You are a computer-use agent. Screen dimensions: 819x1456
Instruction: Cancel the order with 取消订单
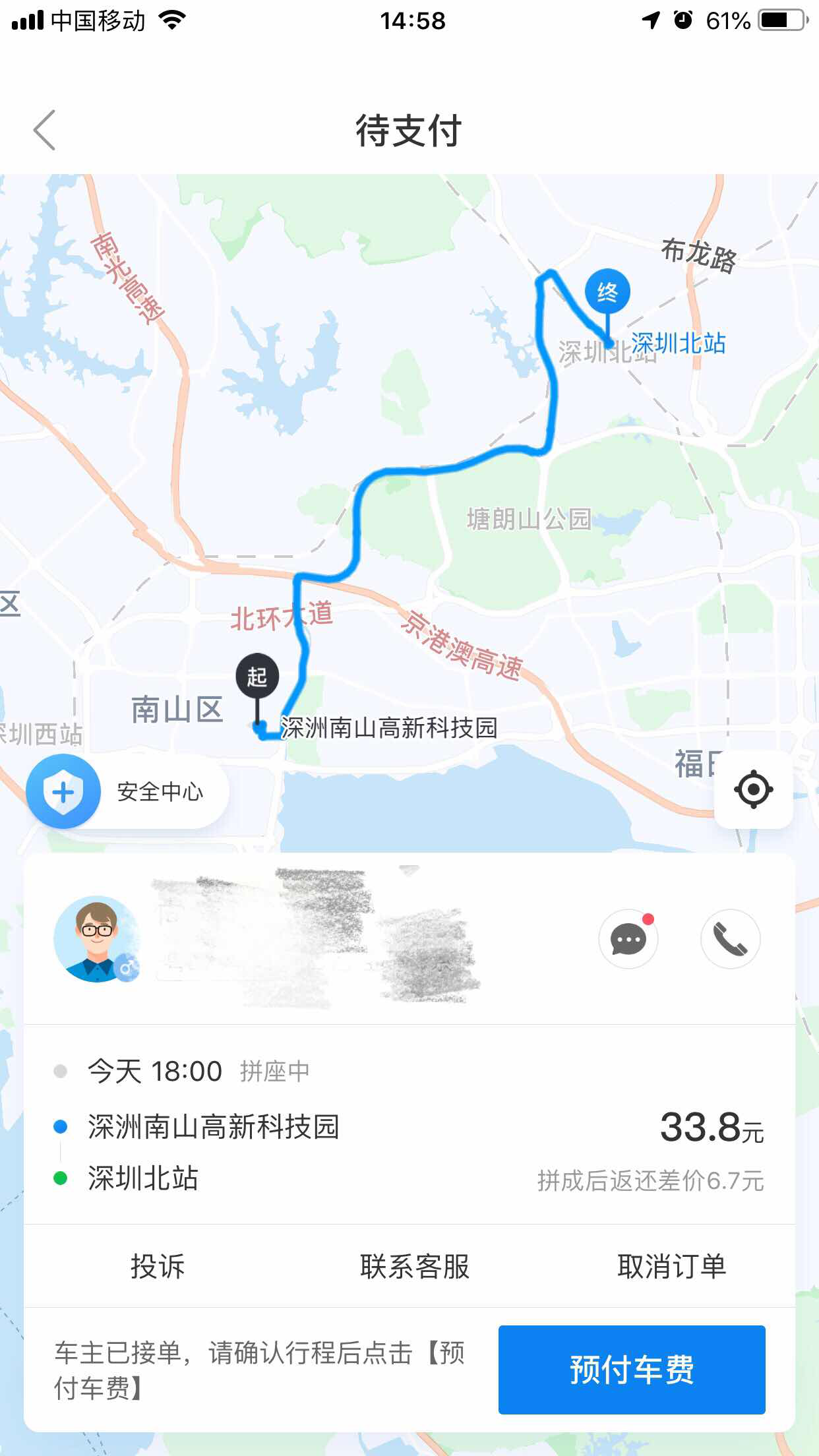(671, 1266)
